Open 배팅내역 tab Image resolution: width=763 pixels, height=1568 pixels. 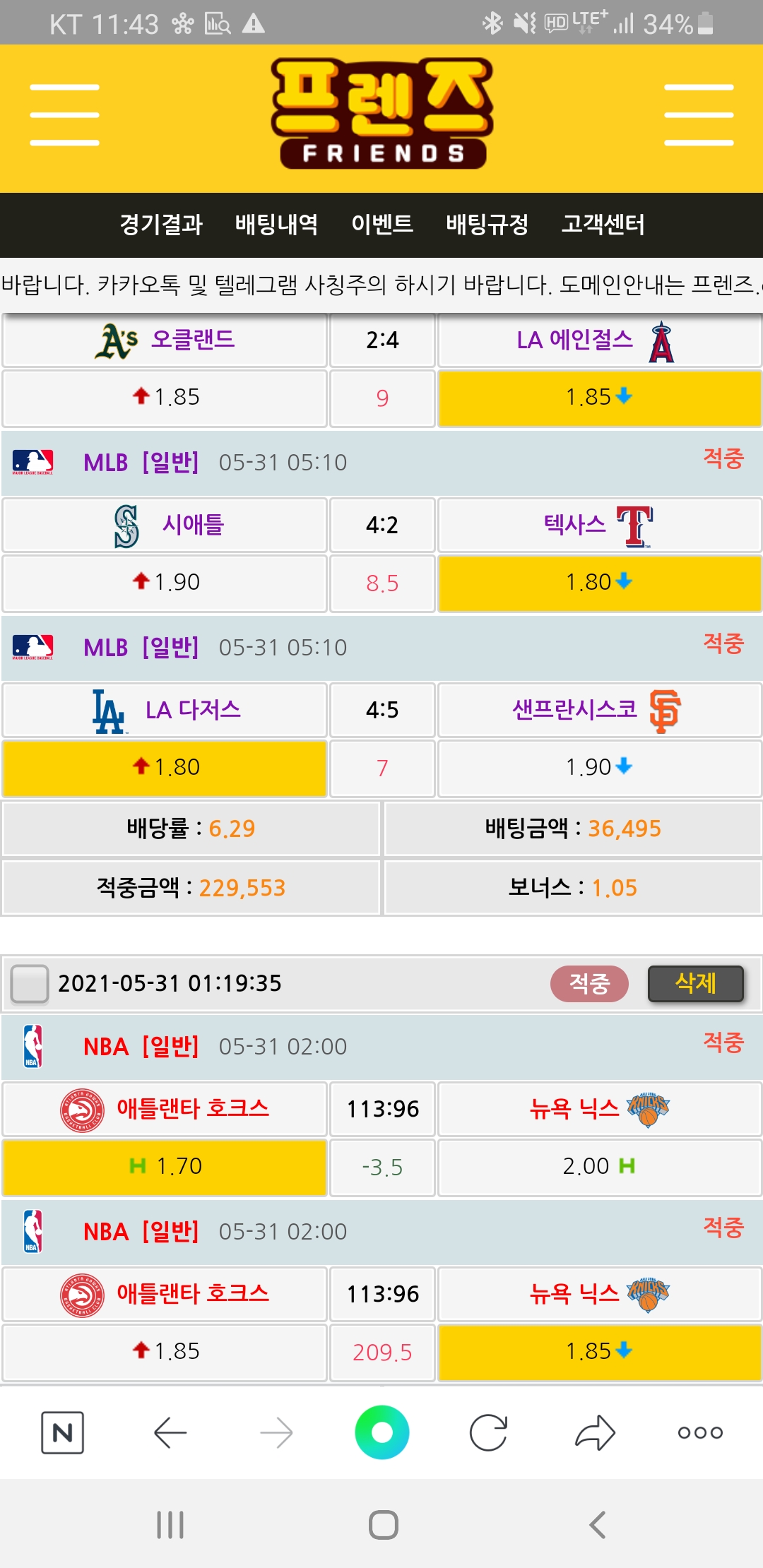(276, 225)
